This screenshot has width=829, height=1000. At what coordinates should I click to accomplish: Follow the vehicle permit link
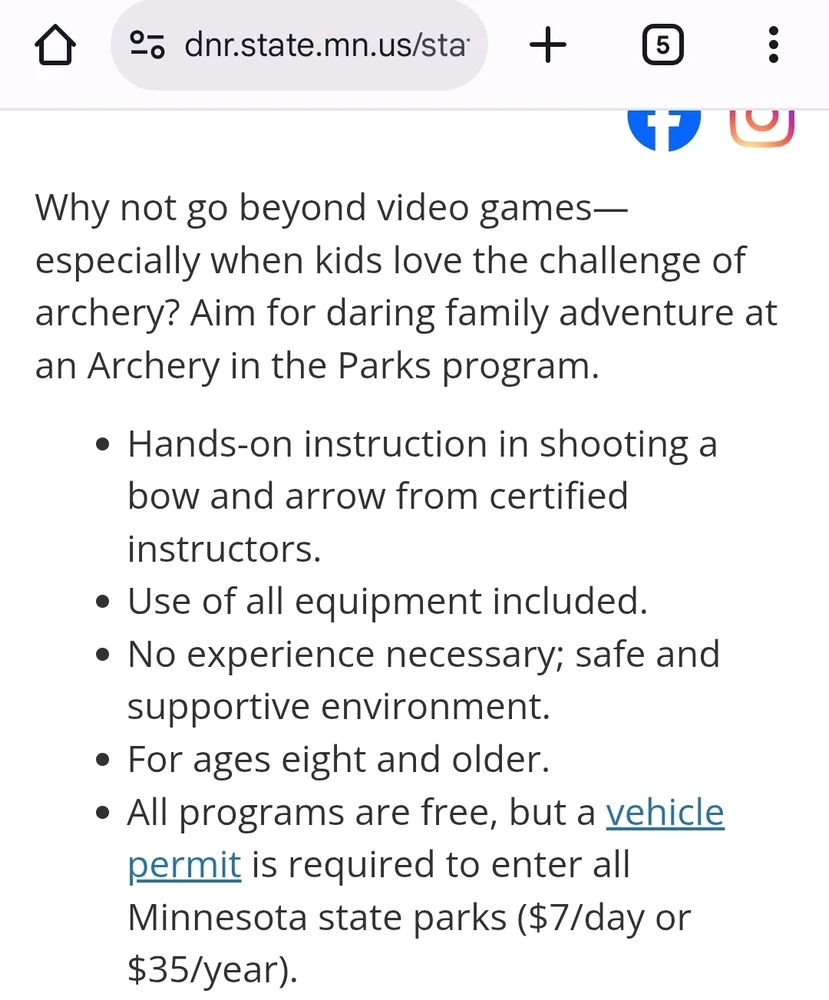tap(664, 812)
